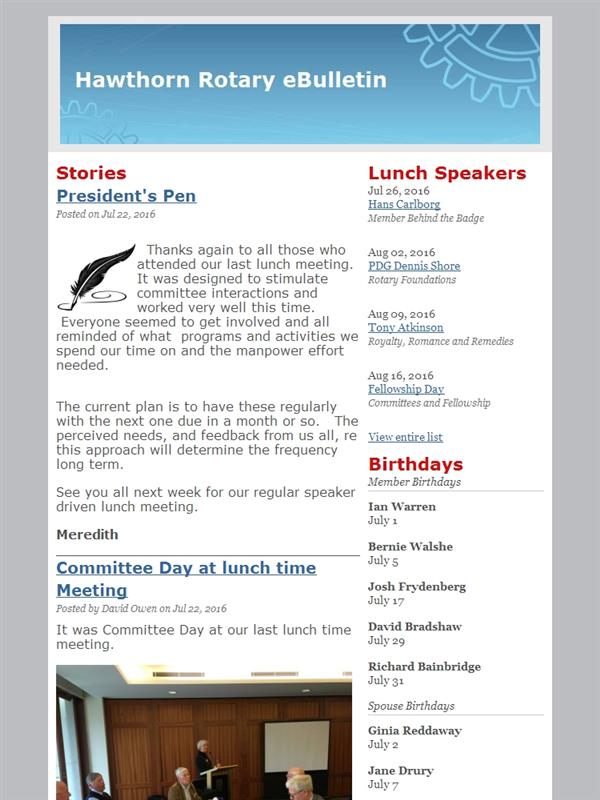View PDG Dennis Shore speaker link
This screenshot has width=600, height=800.
(414, 266)
